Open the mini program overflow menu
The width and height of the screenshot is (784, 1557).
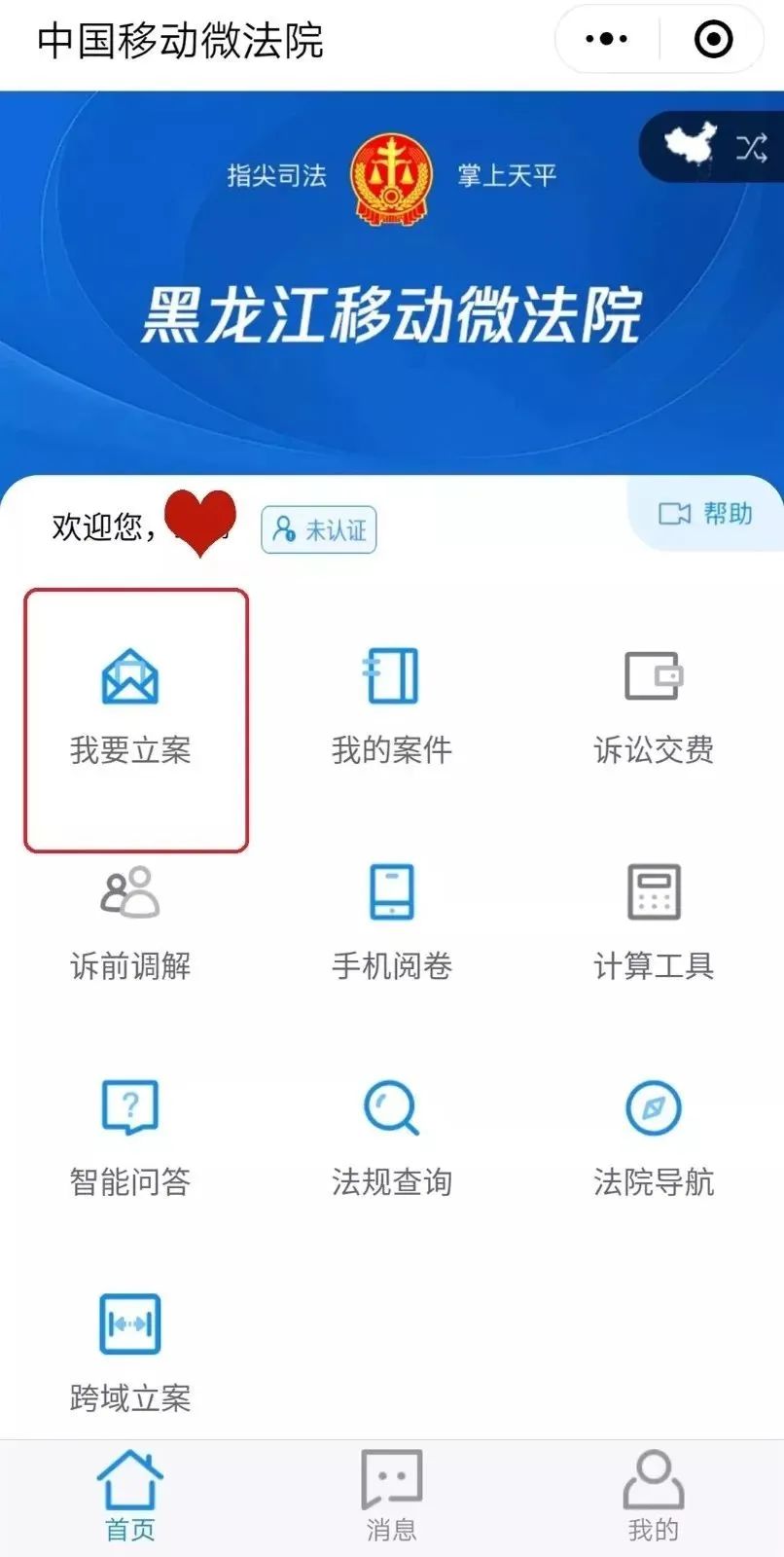pyautogui.click(x=606, y=40)
